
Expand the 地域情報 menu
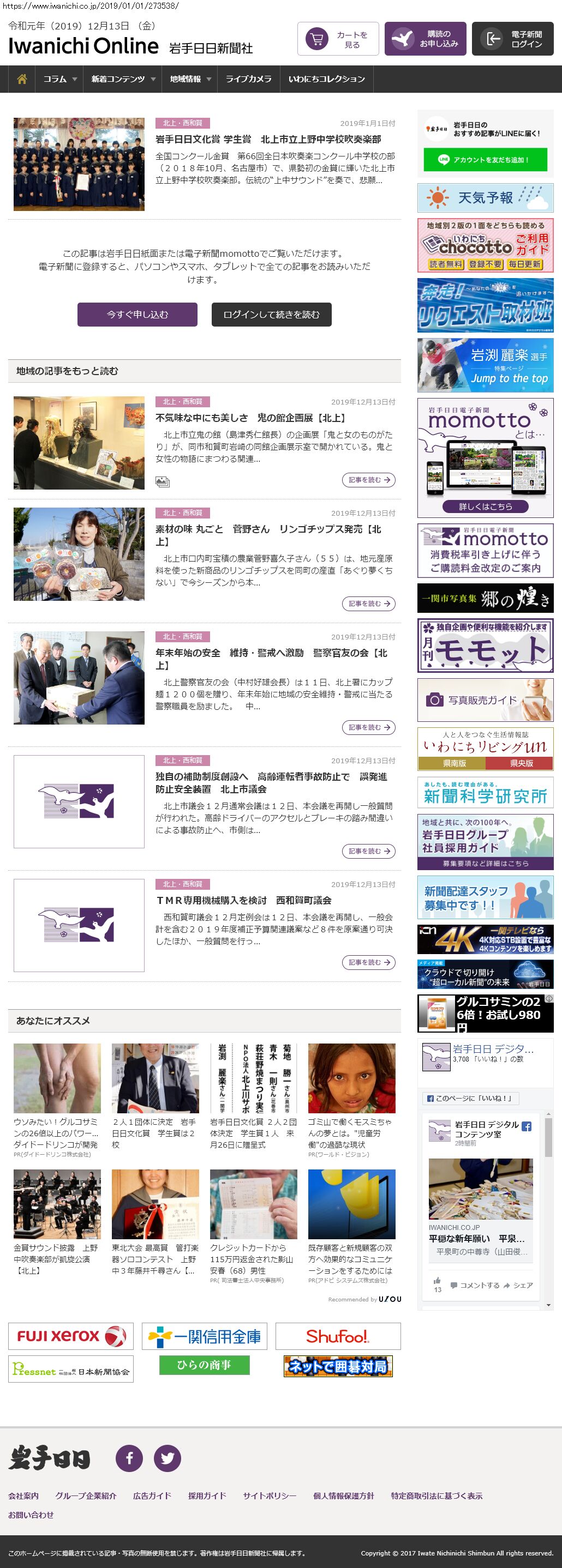[x=189, y=79]
